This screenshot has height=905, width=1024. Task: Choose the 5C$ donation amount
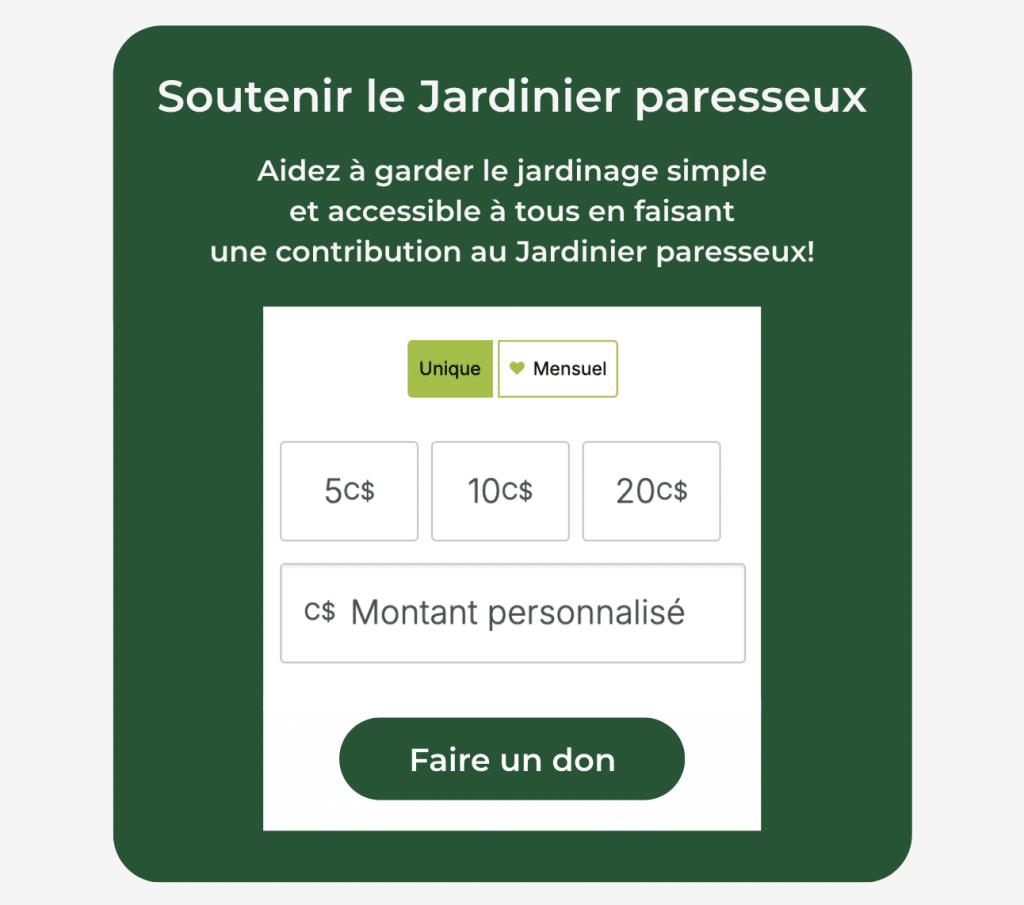[349, 491]
